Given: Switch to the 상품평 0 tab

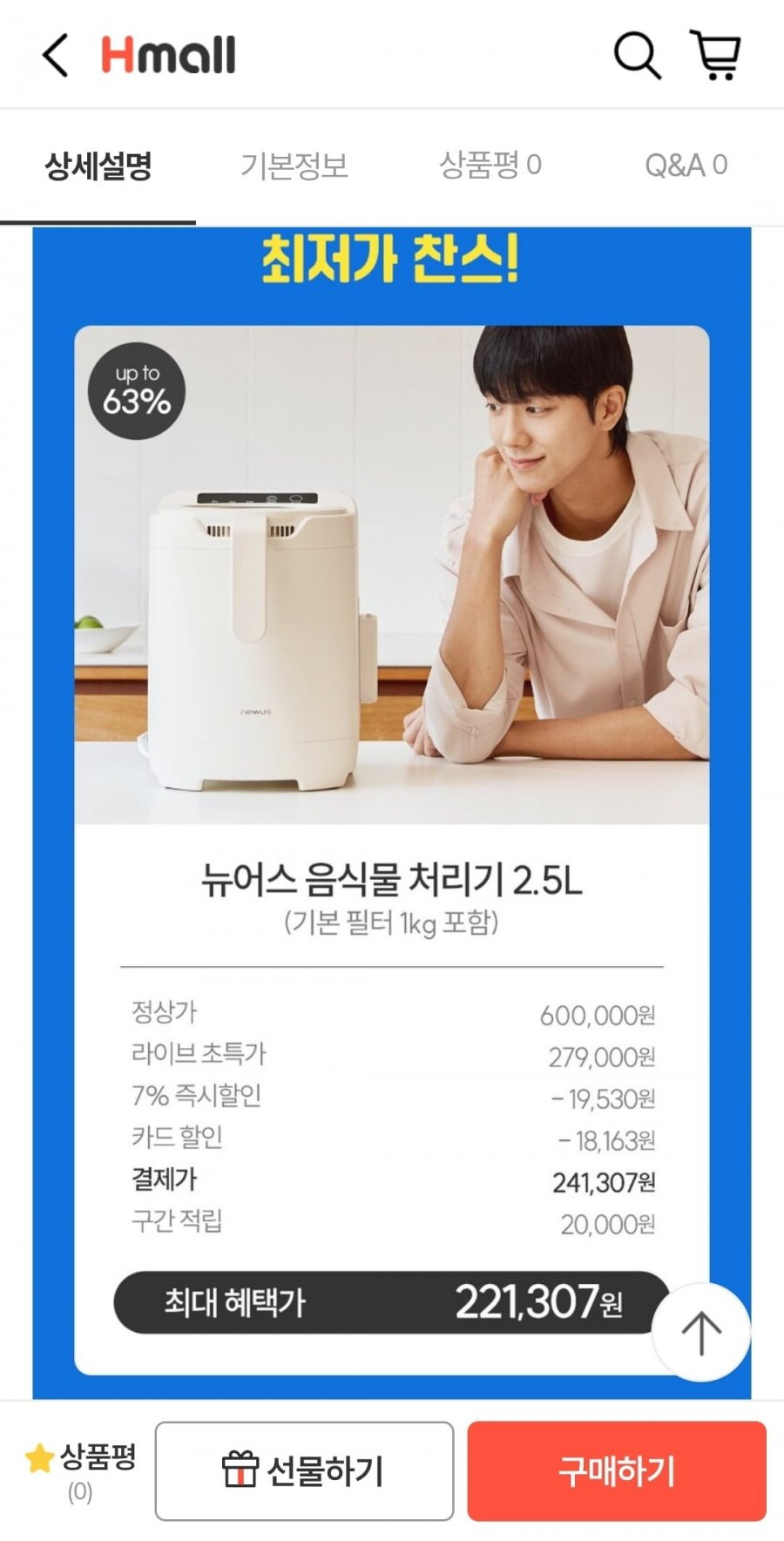Looking at the screenshot, I should pos(490,165).
